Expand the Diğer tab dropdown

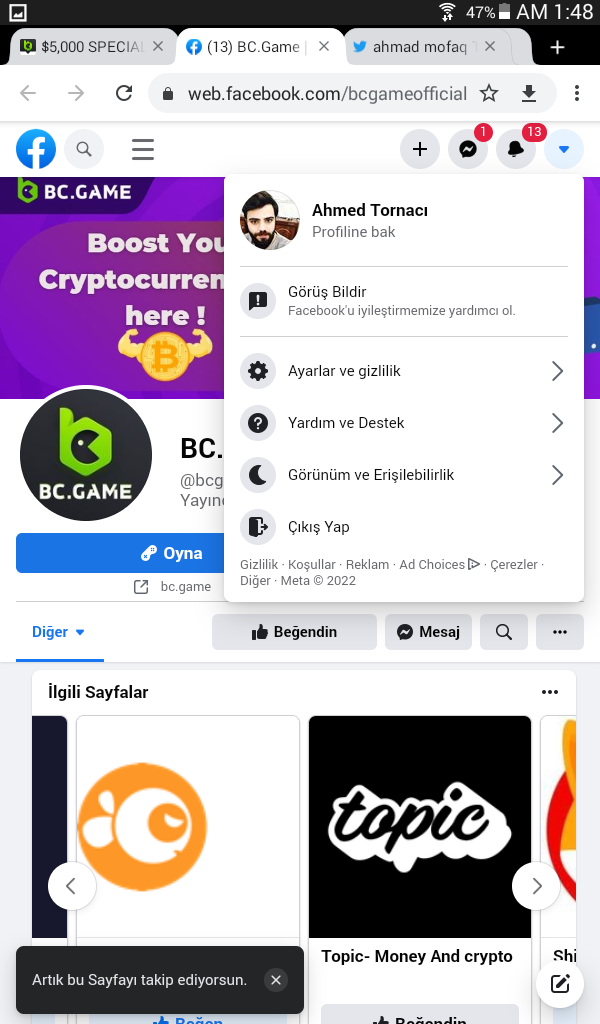[59, 632]
